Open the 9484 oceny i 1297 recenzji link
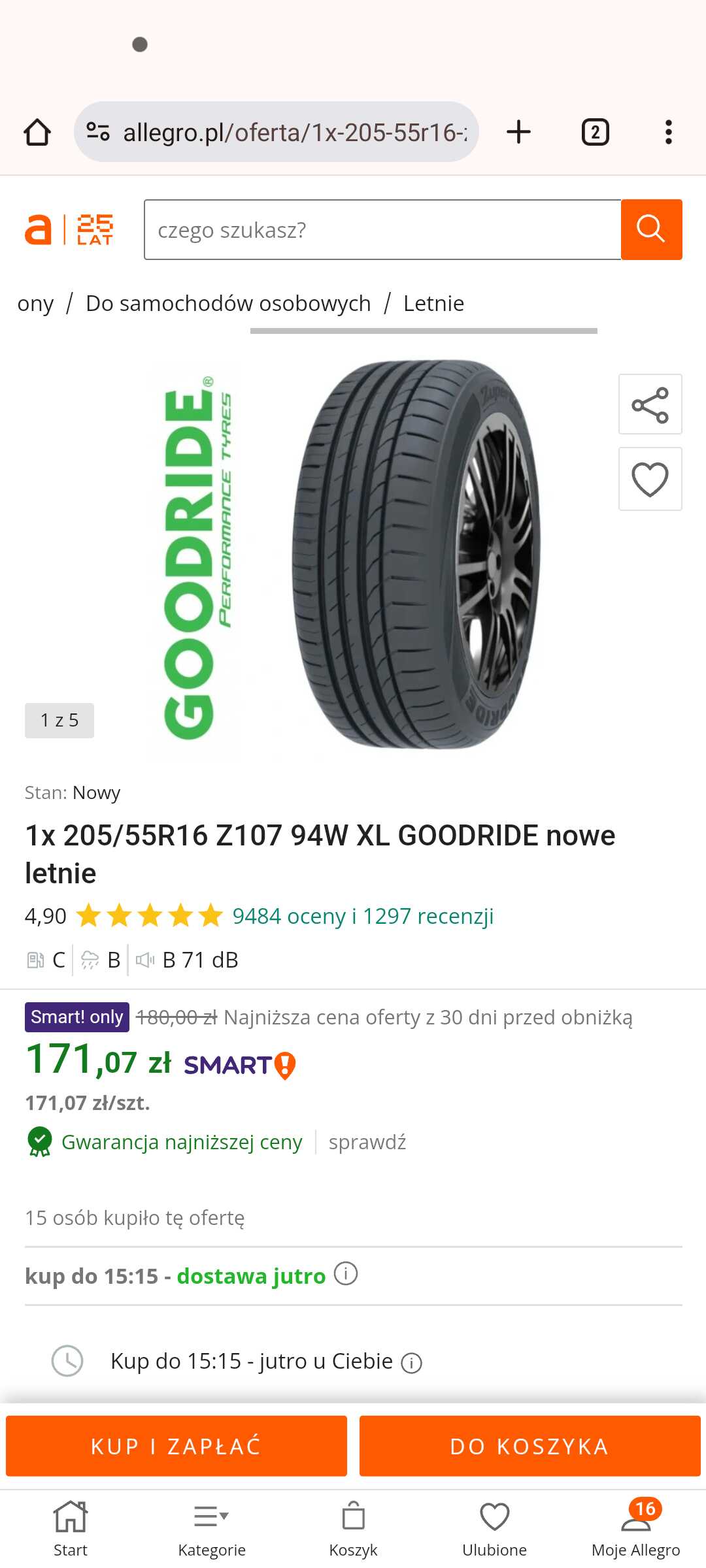 (363, 916)
